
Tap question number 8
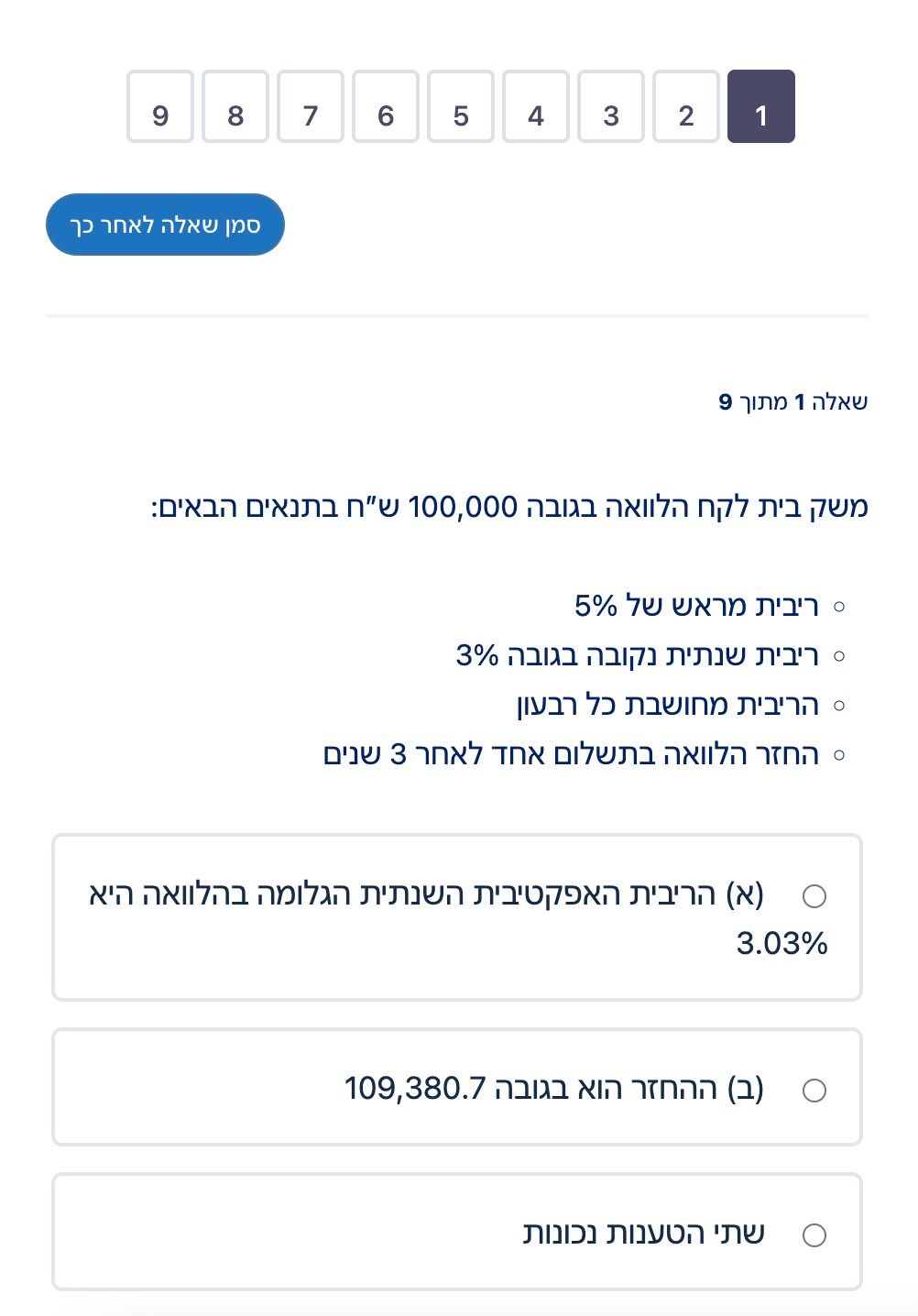[x=235, y=106]
